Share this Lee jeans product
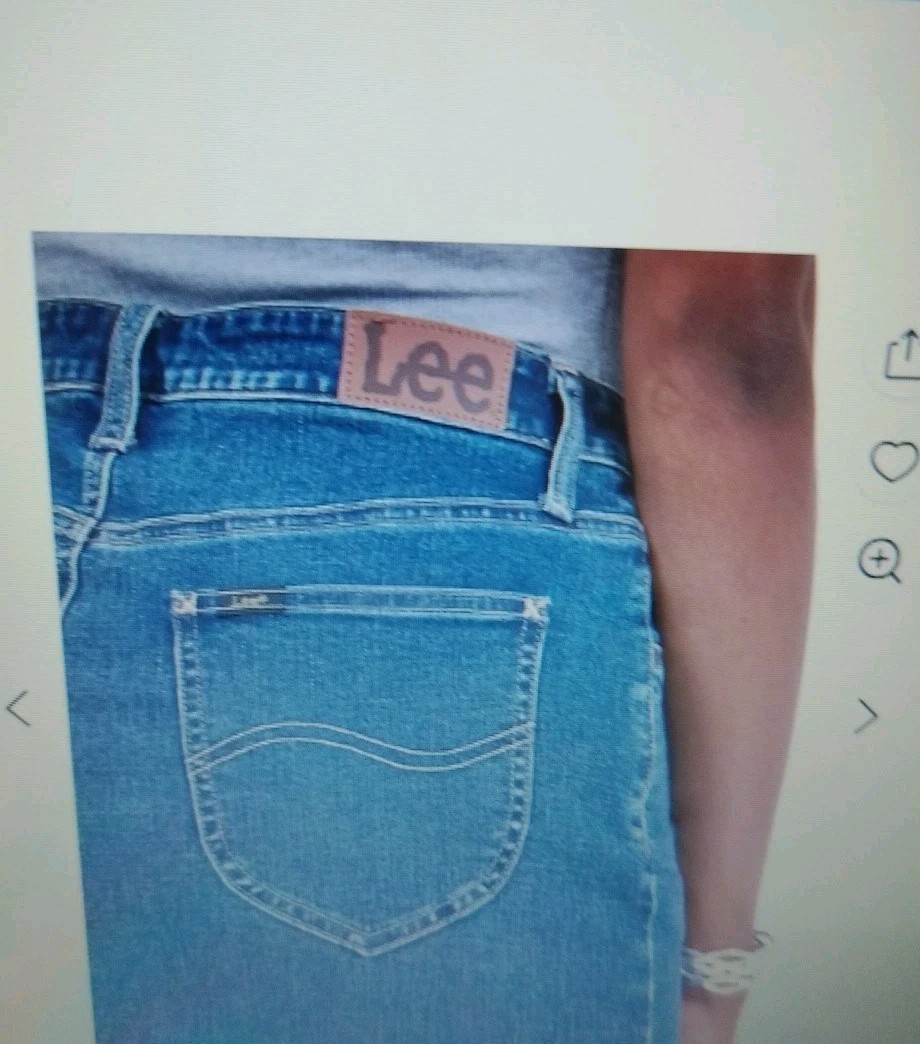Viewport: 920px width, 1044px height. [x=902, y=355]
